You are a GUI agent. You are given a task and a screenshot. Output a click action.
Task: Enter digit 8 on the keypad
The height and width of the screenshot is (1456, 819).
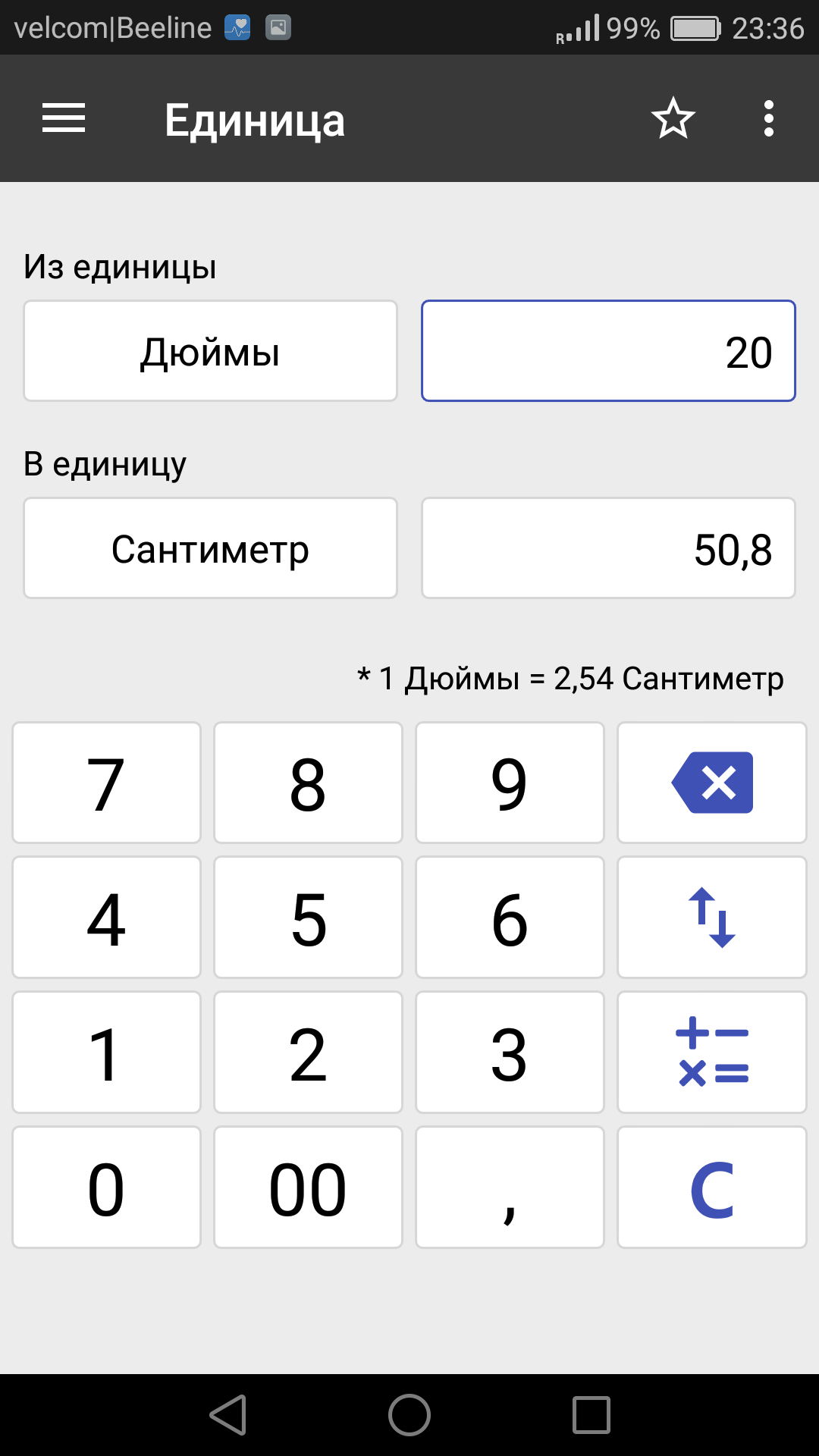308,783
